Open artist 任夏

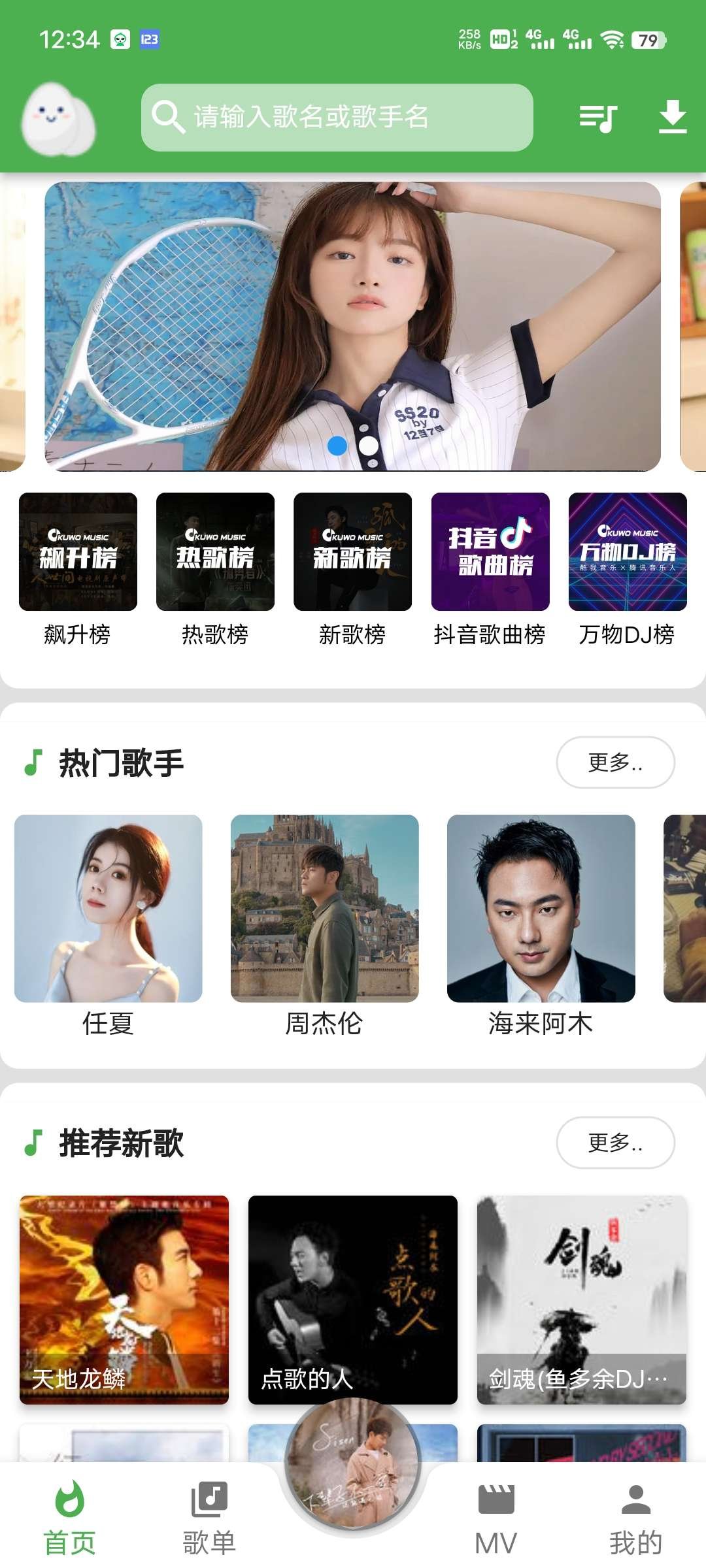tap(109, 908)
